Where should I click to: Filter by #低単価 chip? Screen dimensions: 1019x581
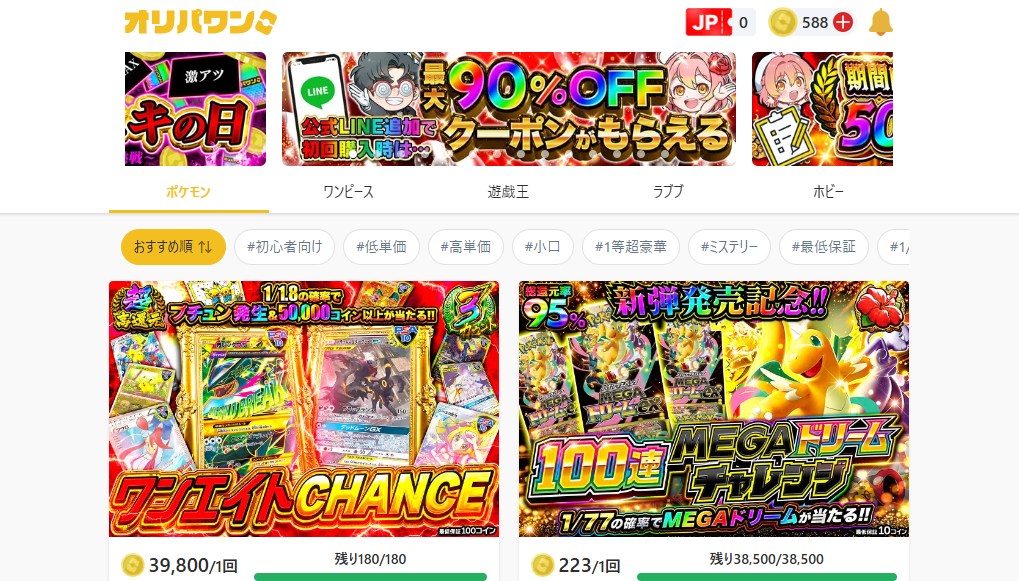coord(381,246)
